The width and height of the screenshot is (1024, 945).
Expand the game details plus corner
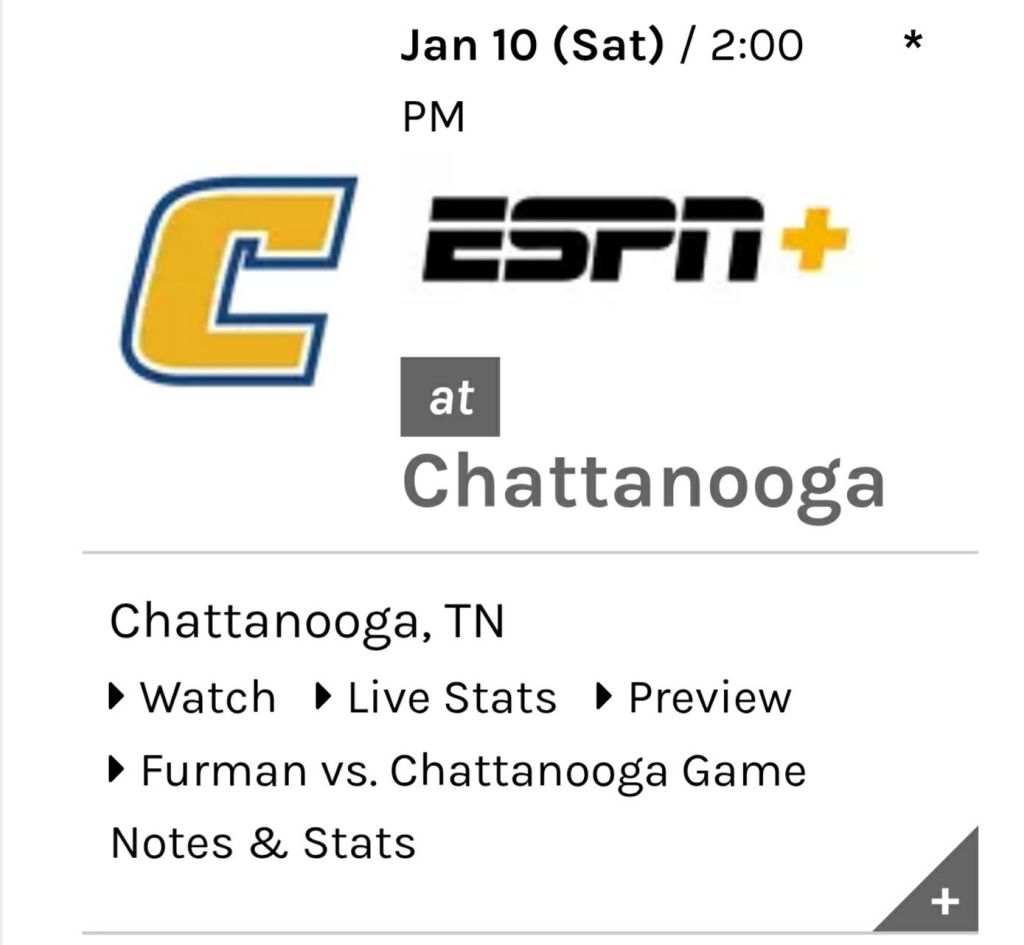942,899
